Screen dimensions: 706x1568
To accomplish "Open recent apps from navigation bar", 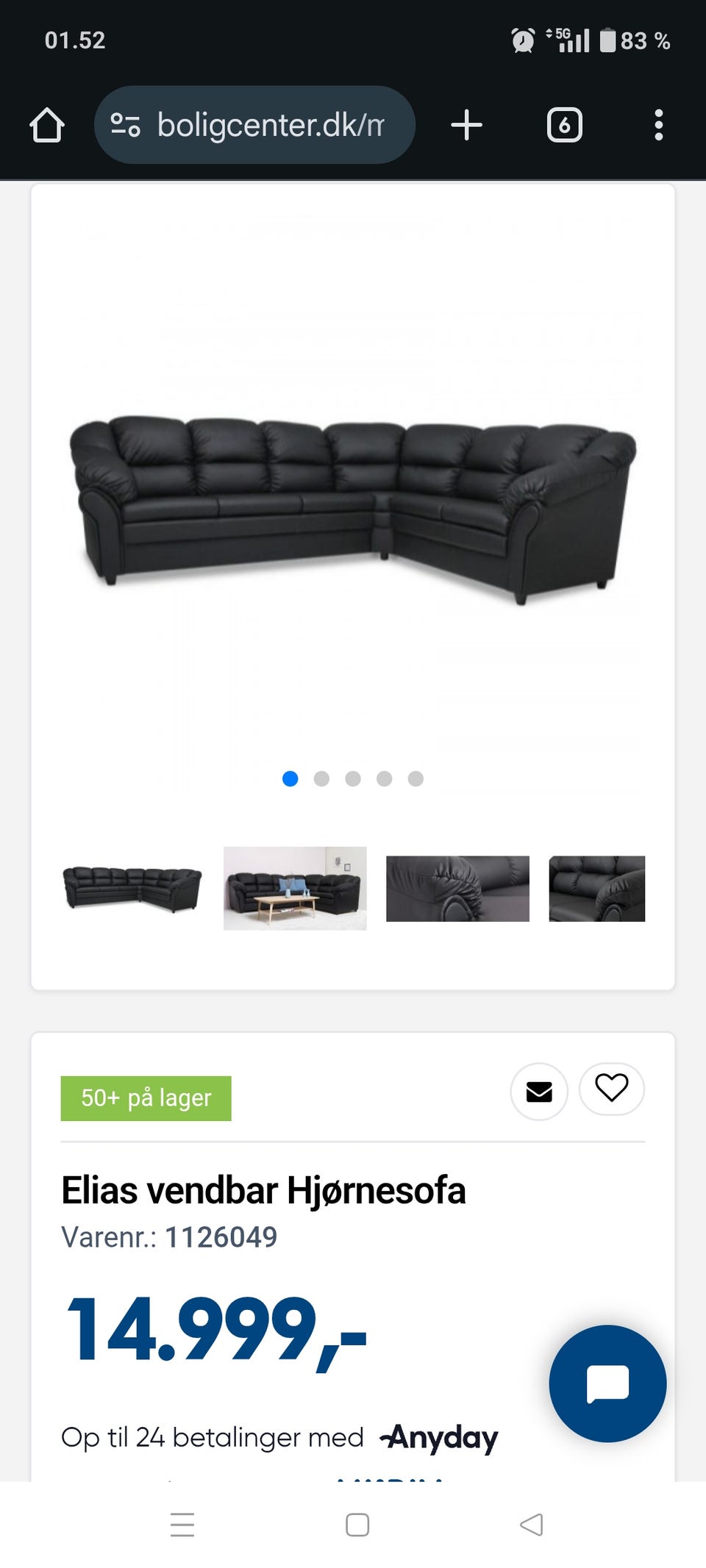I will pyautogui.click(x=182, y=1525).
